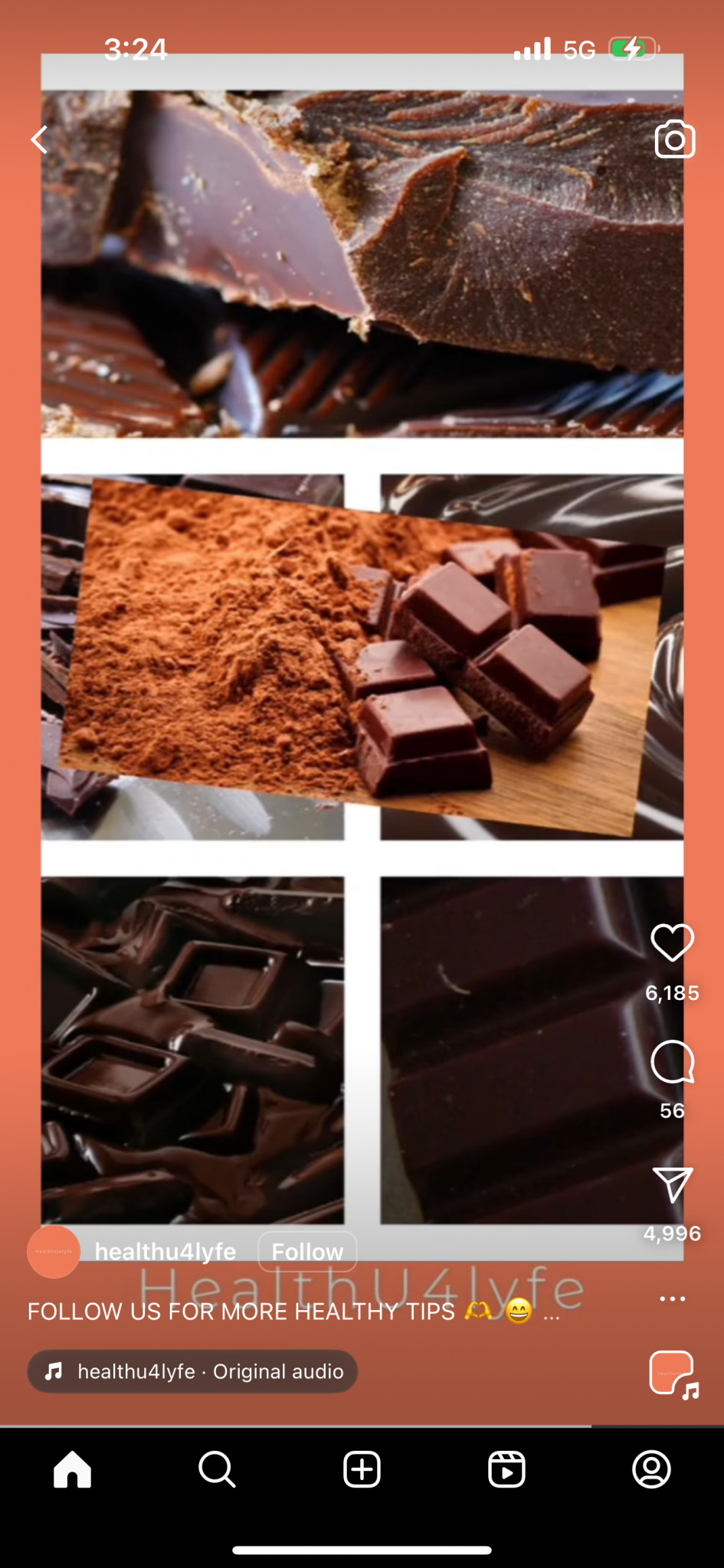This screenshot has height=1568, width=724.
Task: Open healthu4lyfe's profile from the username
Action: coord(165,1252)
